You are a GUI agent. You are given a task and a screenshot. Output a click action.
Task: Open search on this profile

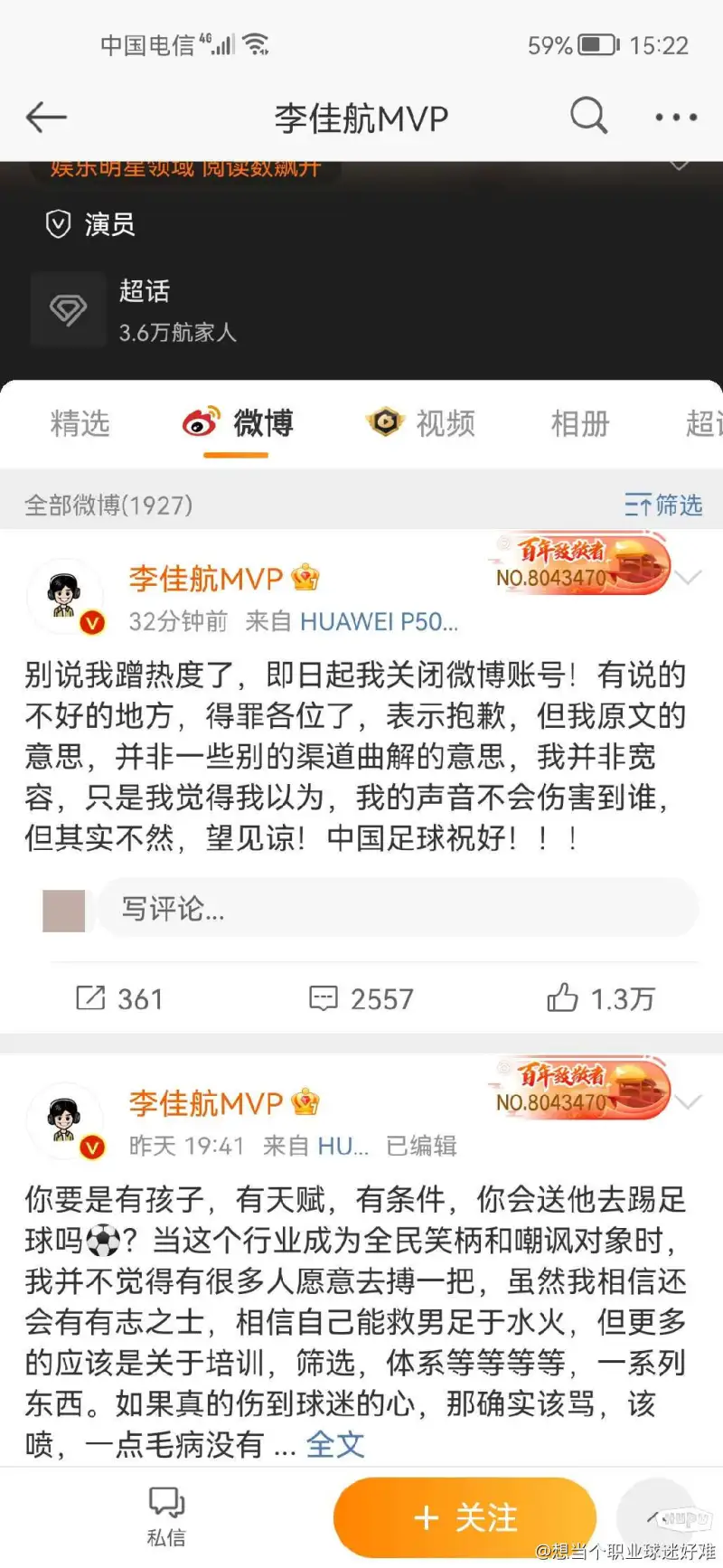pyautogui.click(x=588, y=117)
